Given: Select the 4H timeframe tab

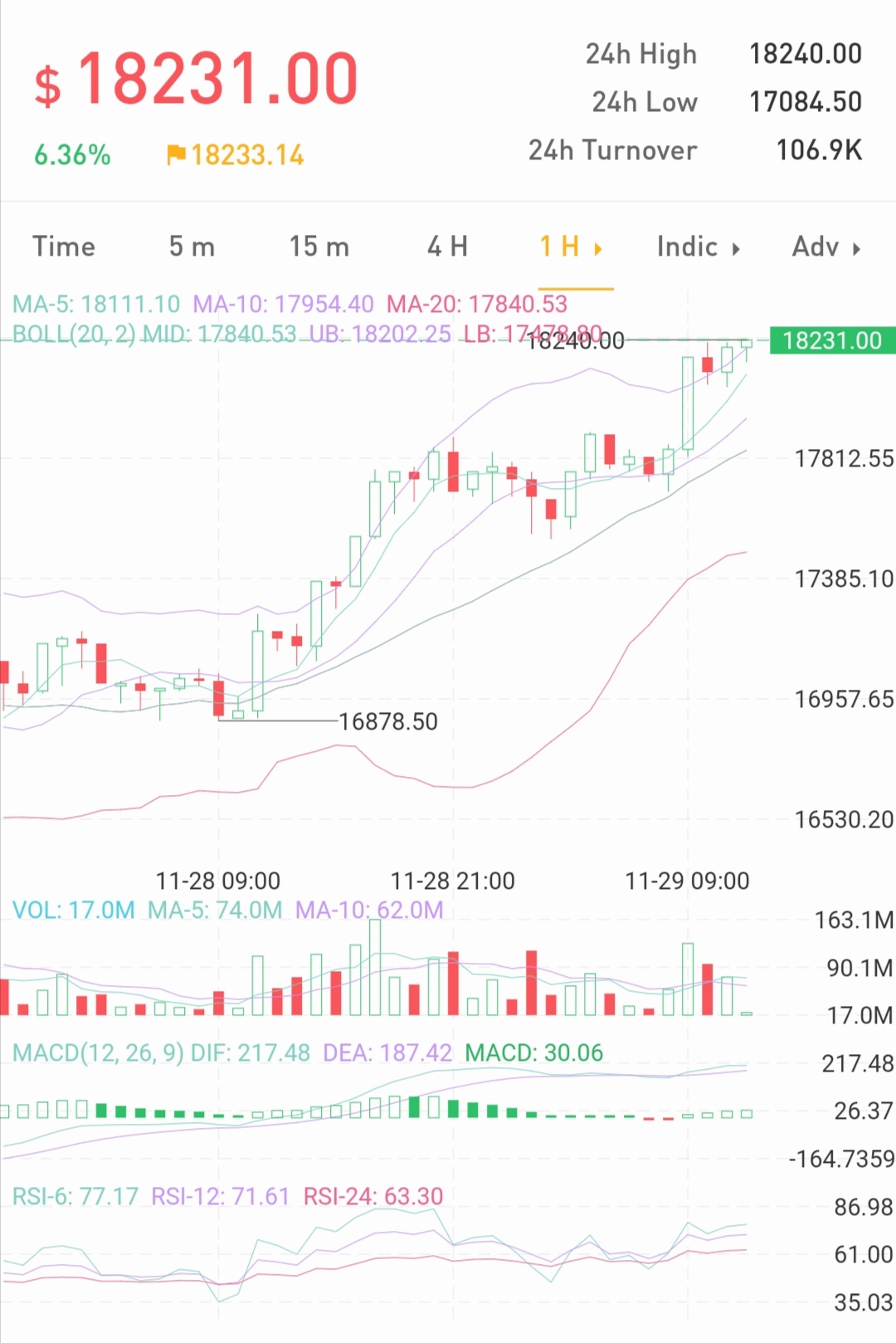Looking at the screenshot, I should pyautogui.click(x=446, y=247).
